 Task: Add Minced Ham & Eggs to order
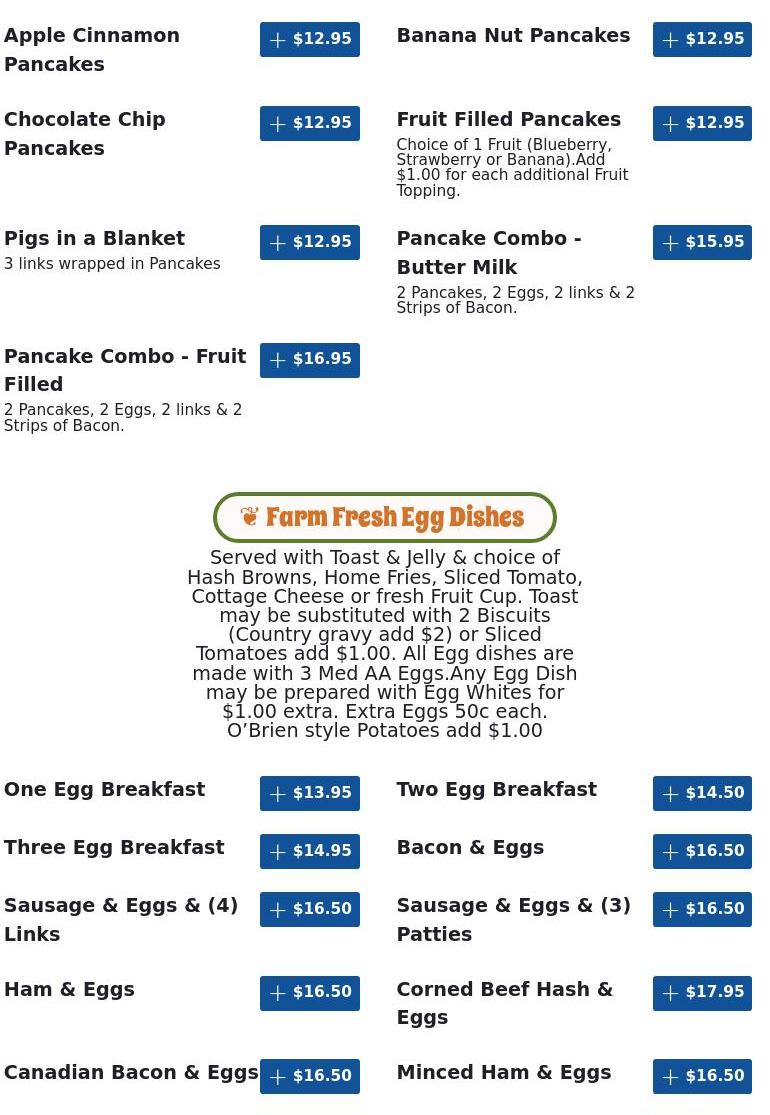(702, 1077)
